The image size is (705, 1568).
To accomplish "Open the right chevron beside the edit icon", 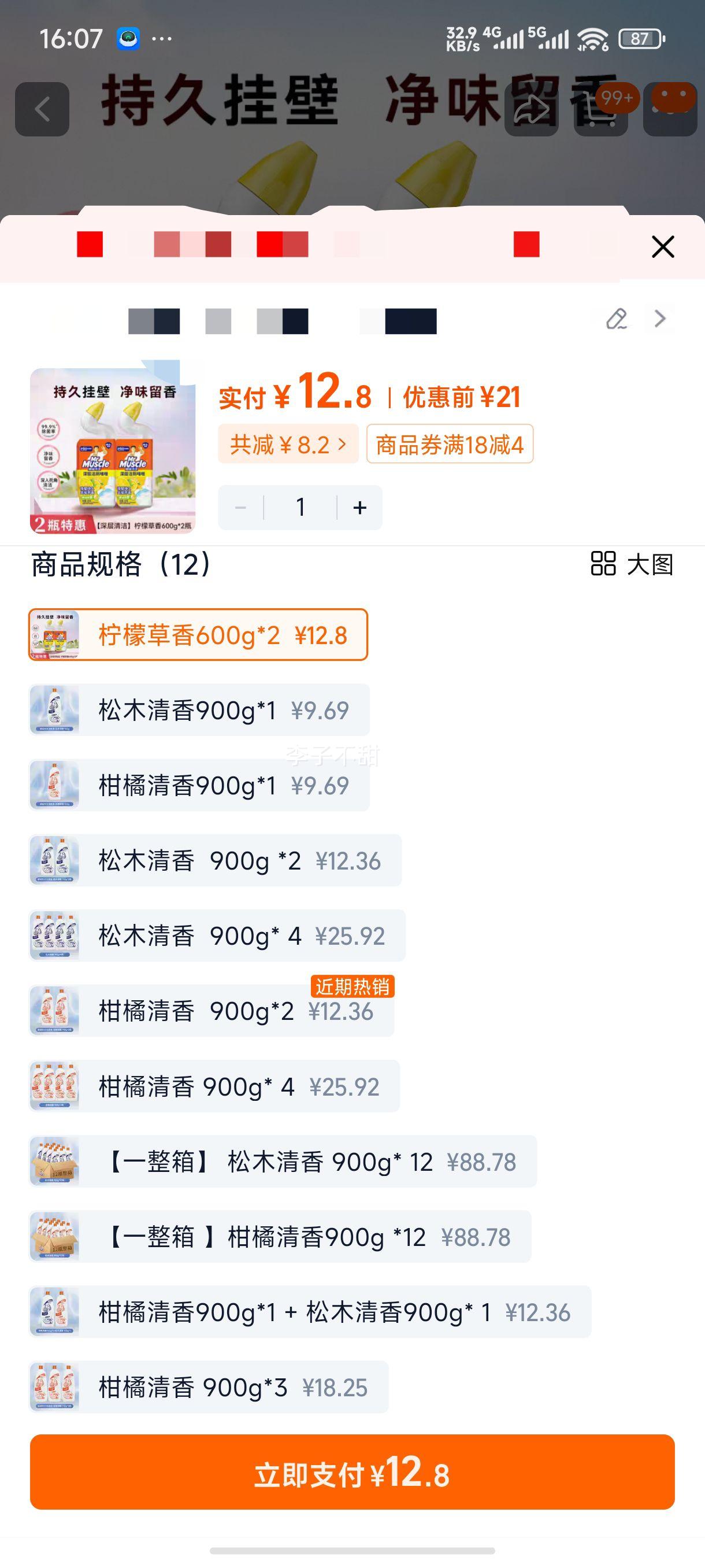I will [659, 319].
